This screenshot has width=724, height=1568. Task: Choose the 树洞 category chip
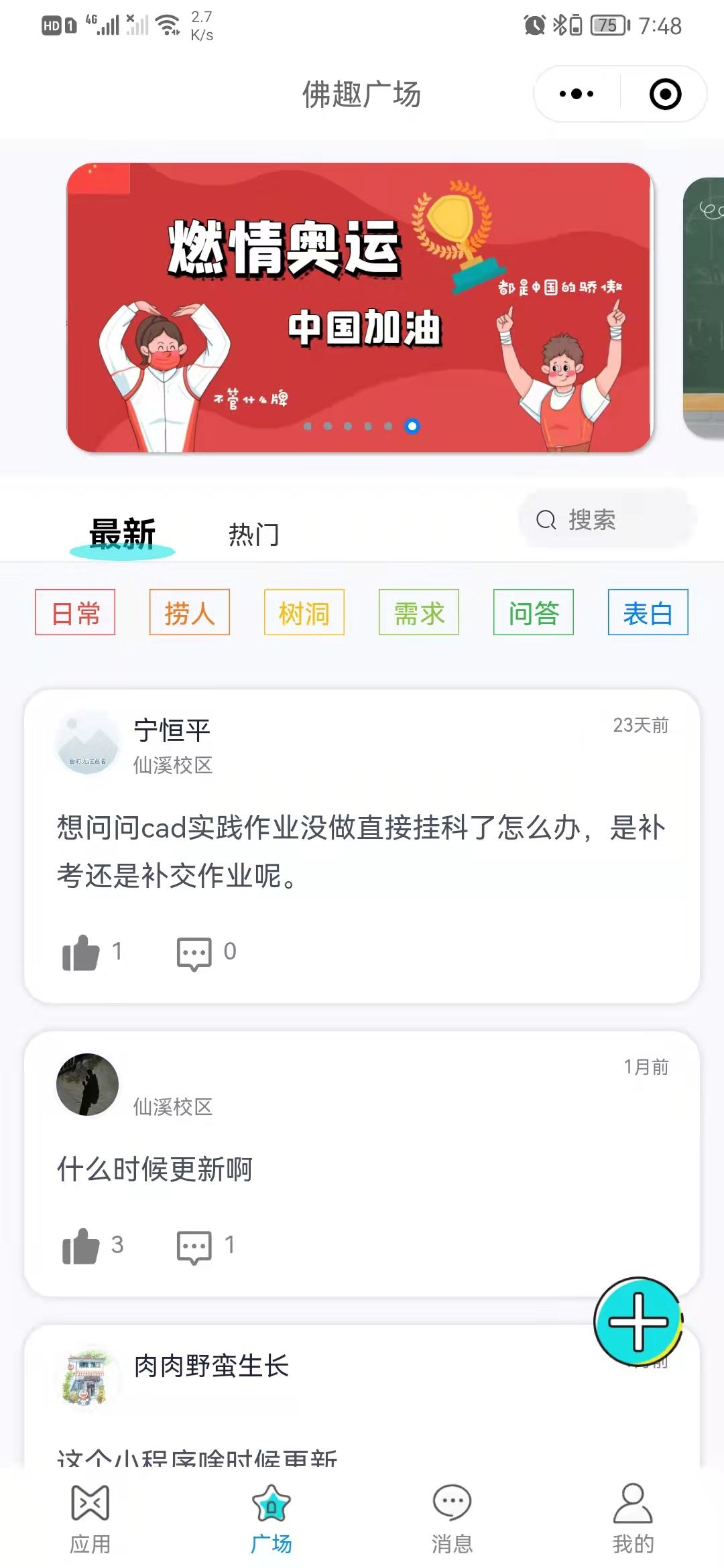click(304, 612)
